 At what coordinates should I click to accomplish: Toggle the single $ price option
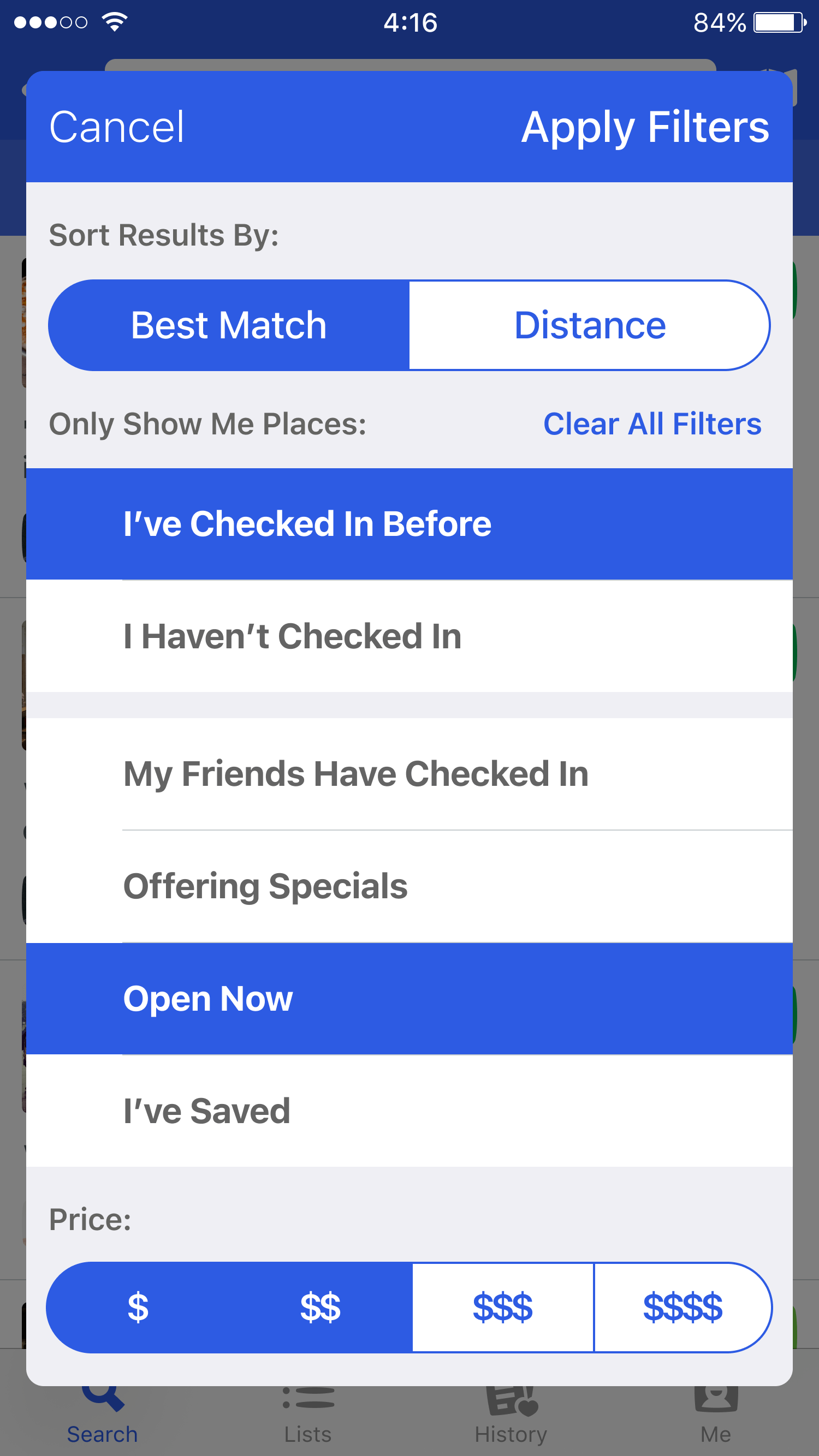(x=138, y=1307)
